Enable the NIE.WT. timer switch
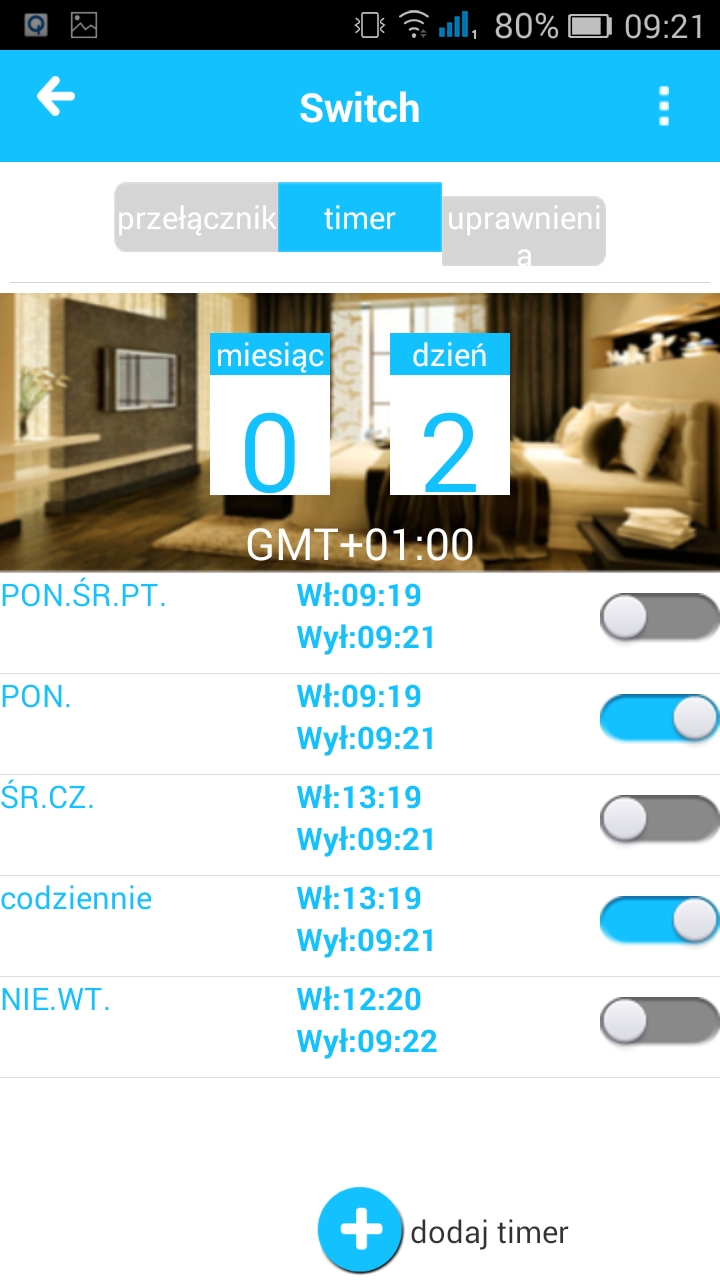The height and width of the screenshot is (1280, 720). (660, 1021)
